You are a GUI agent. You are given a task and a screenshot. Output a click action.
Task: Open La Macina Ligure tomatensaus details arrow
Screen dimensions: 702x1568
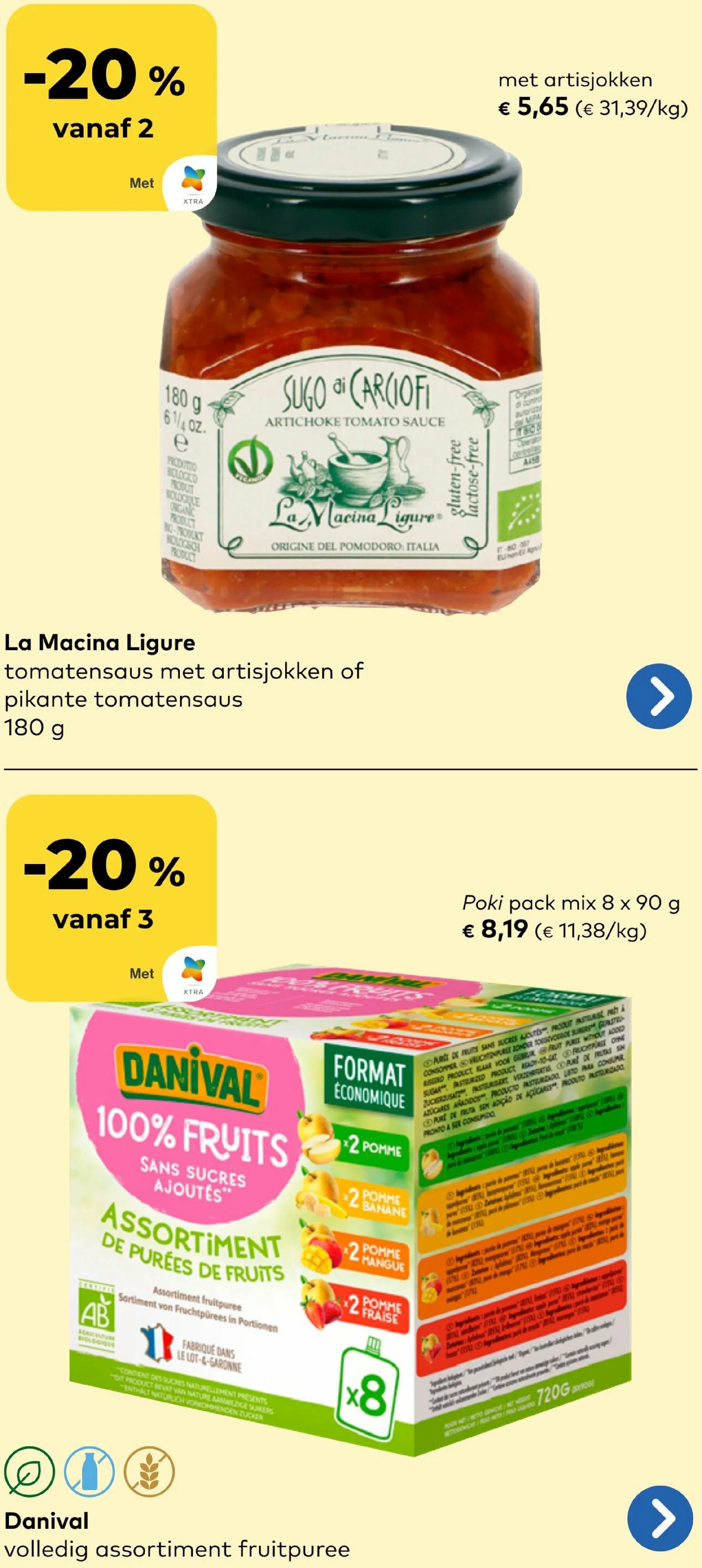[659, 696]
